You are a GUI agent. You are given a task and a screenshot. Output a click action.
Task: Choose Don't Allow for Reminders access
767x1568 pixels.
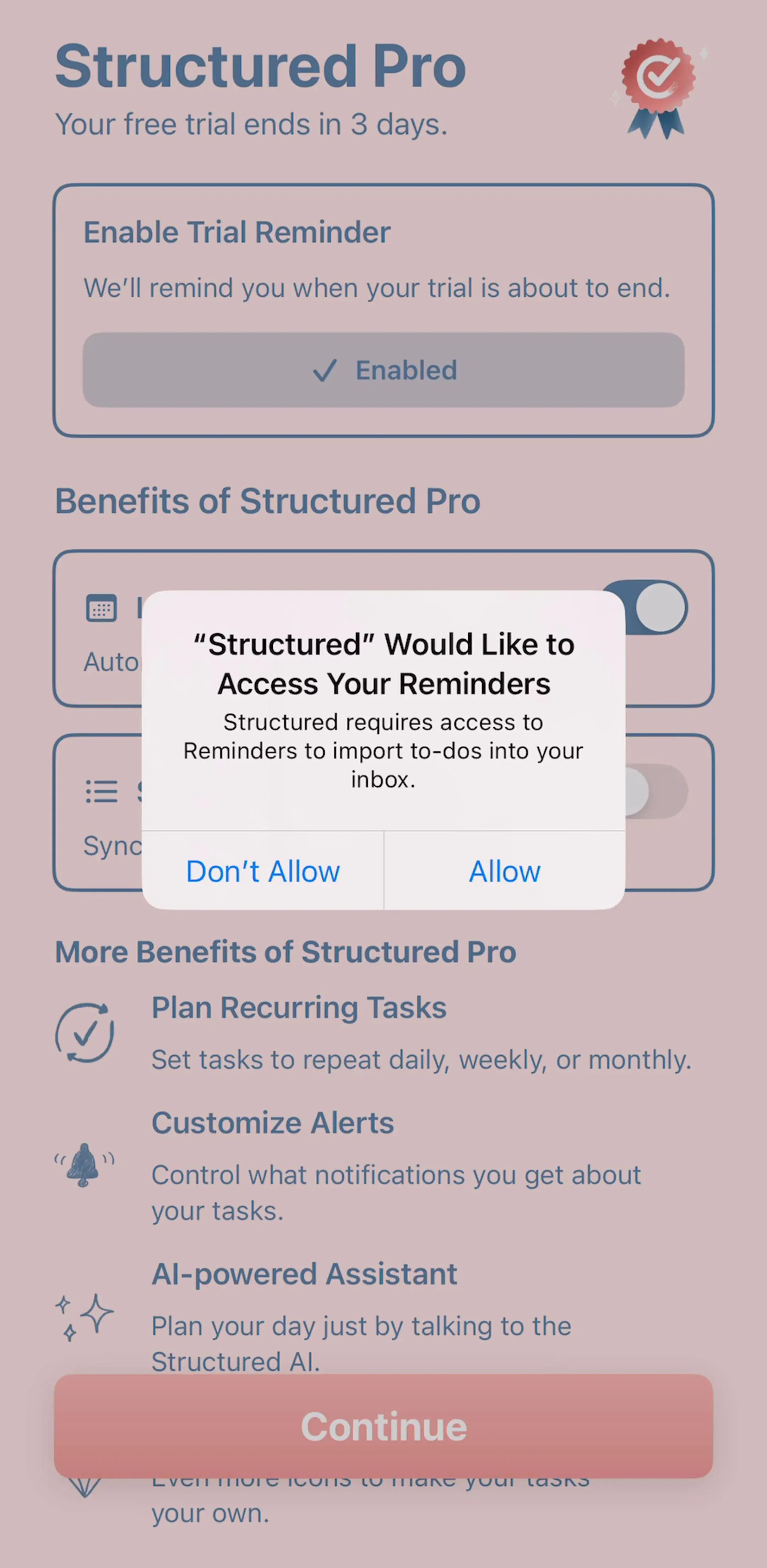(x=263, y=871)
